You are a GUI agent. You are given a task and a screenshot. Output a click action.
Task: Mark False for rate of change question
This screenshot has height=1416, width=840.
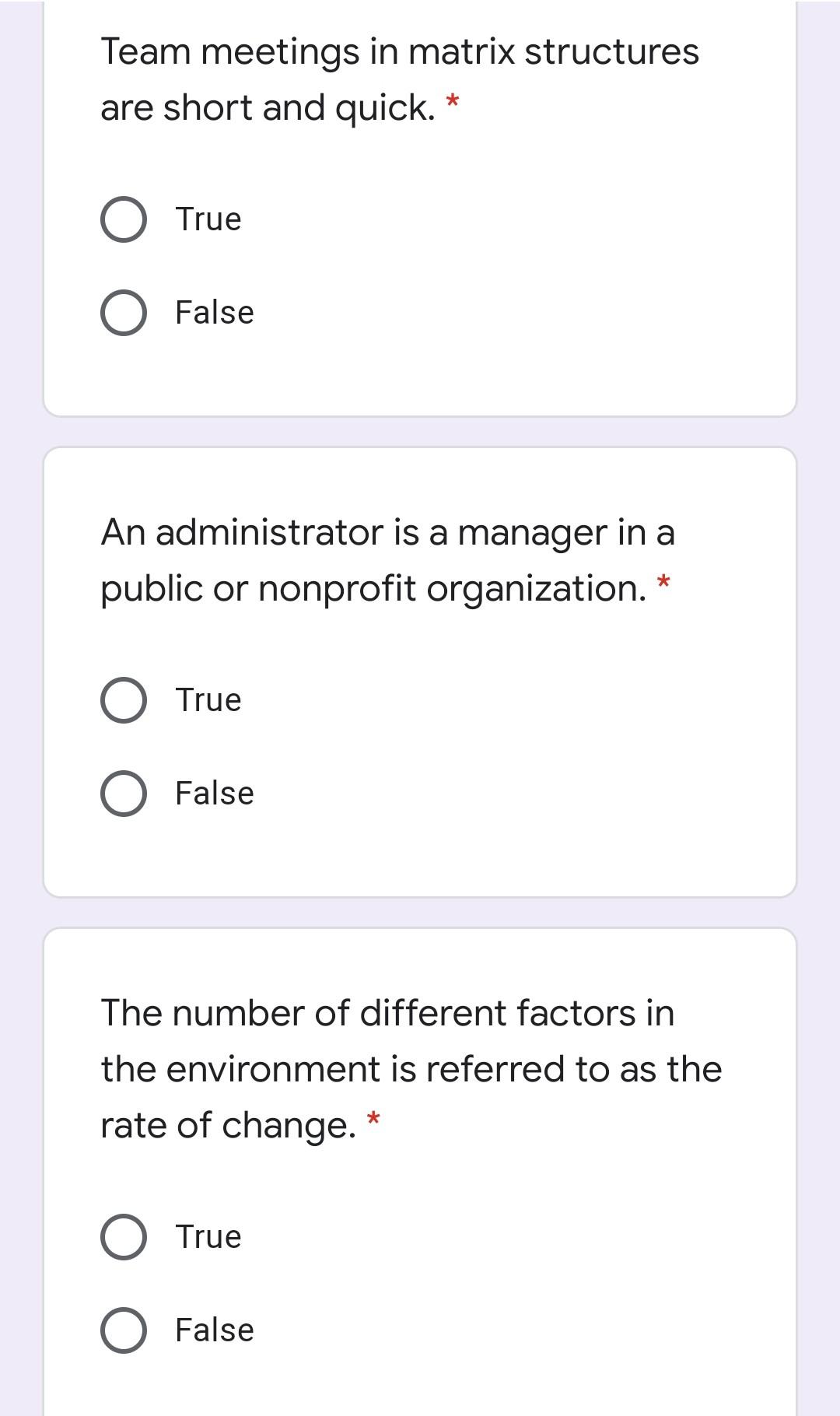124,1330
